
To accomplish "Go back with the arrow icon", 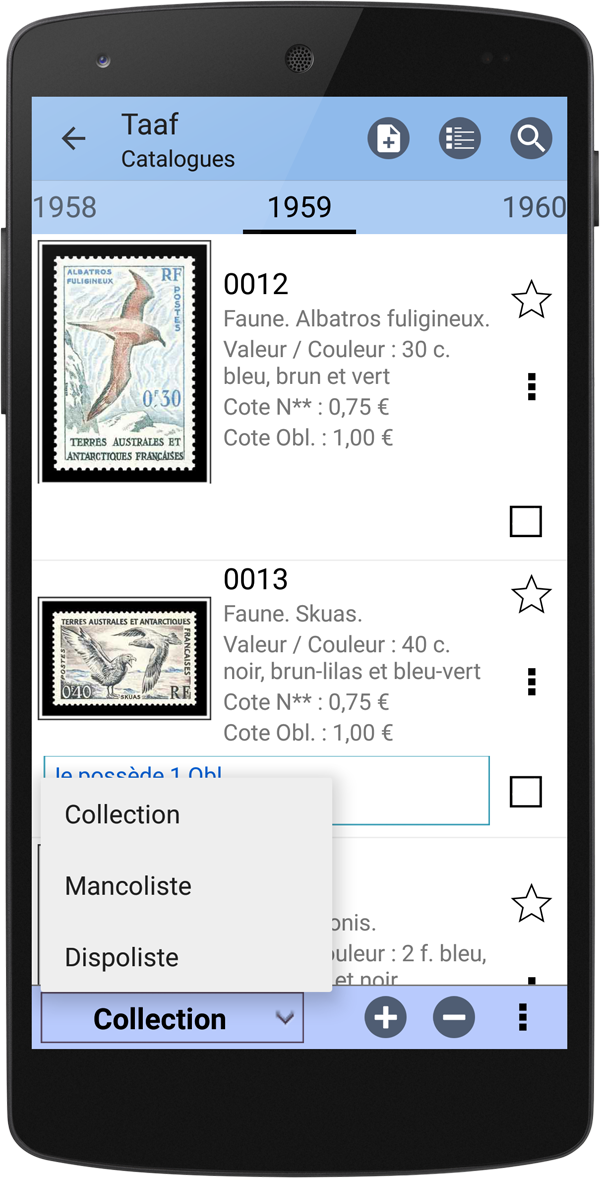I will coord(74,138).
